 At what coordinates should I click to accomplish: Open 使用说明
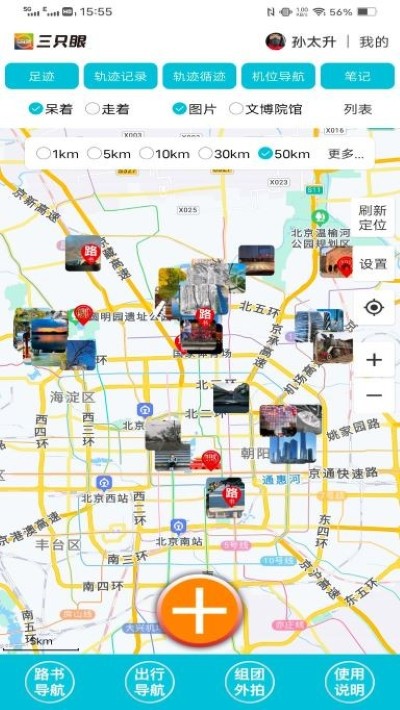point(349,683)
